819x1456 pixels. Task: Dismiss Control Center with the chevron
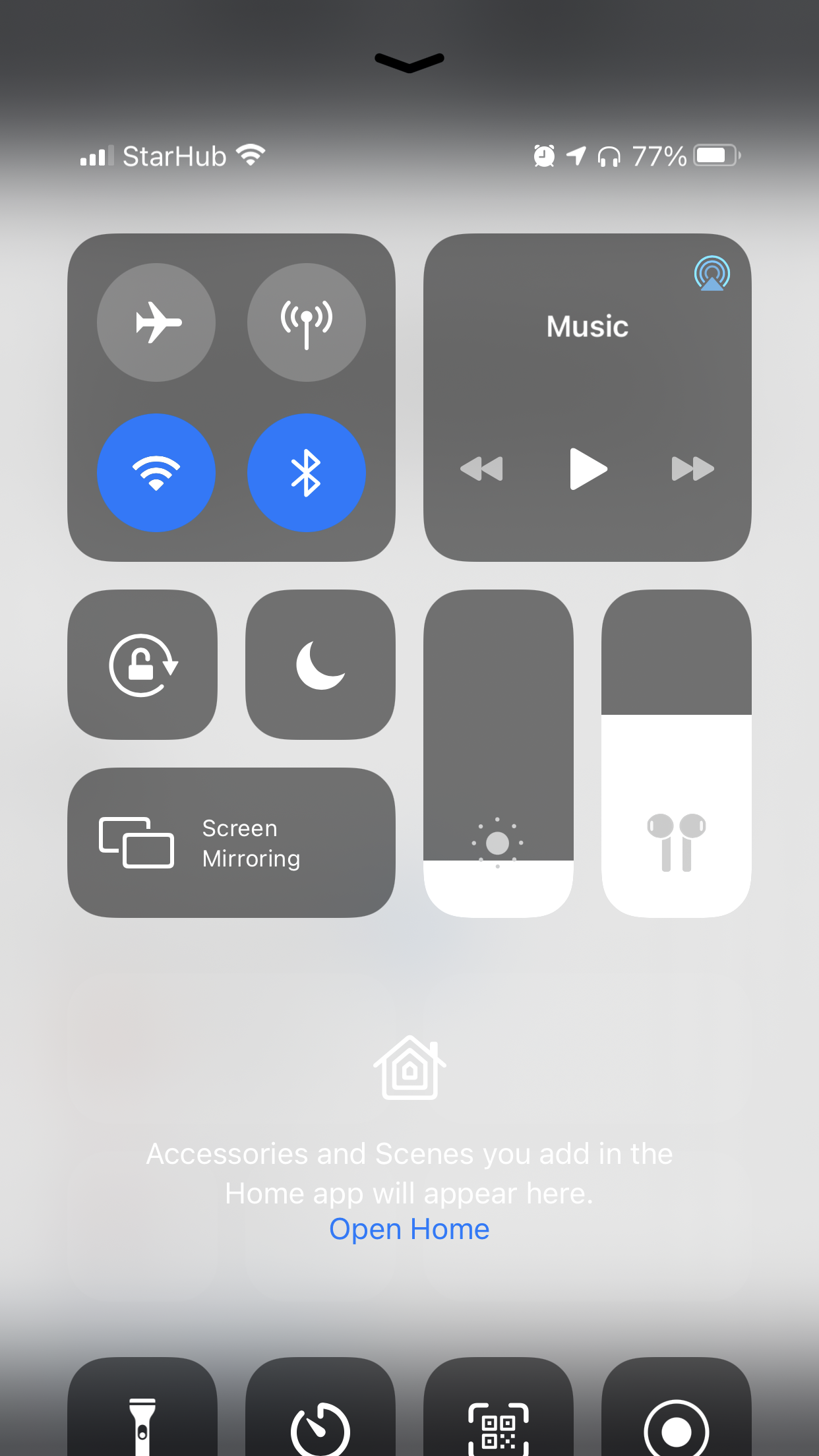(409, 62)
